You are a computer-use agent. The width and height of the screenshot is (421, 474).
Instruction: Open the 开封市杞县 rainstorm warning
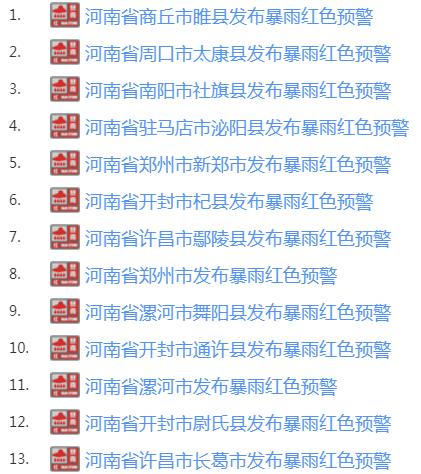(x=229, y=201)
